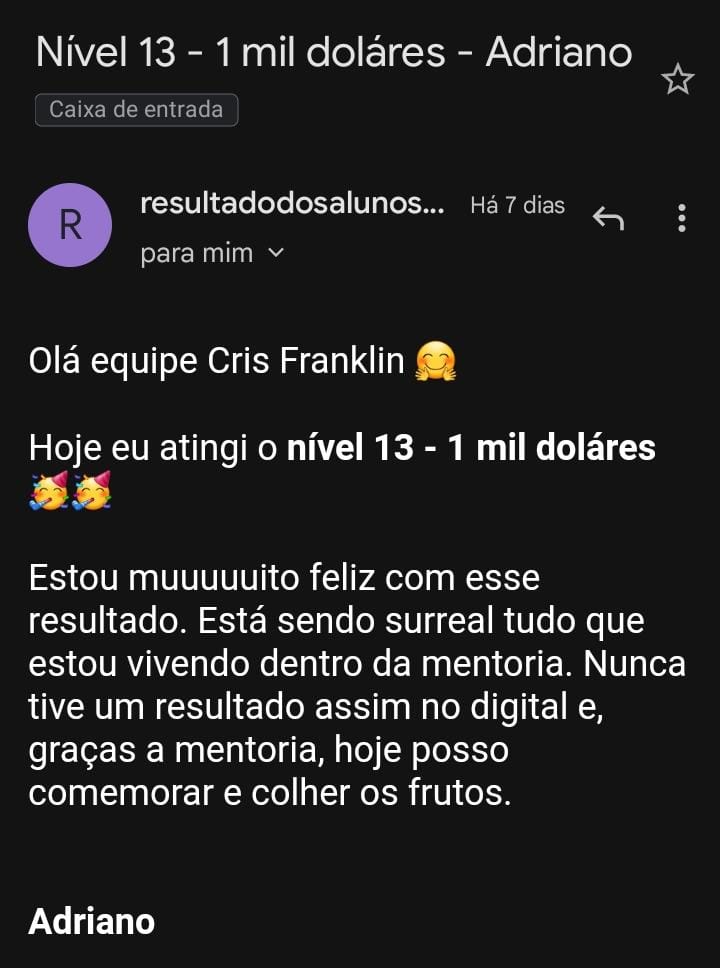The height and width of the screenshot is (968, 720).
Task: Expand the "para mim" recipient details chevron
Action: pos(276,254)
